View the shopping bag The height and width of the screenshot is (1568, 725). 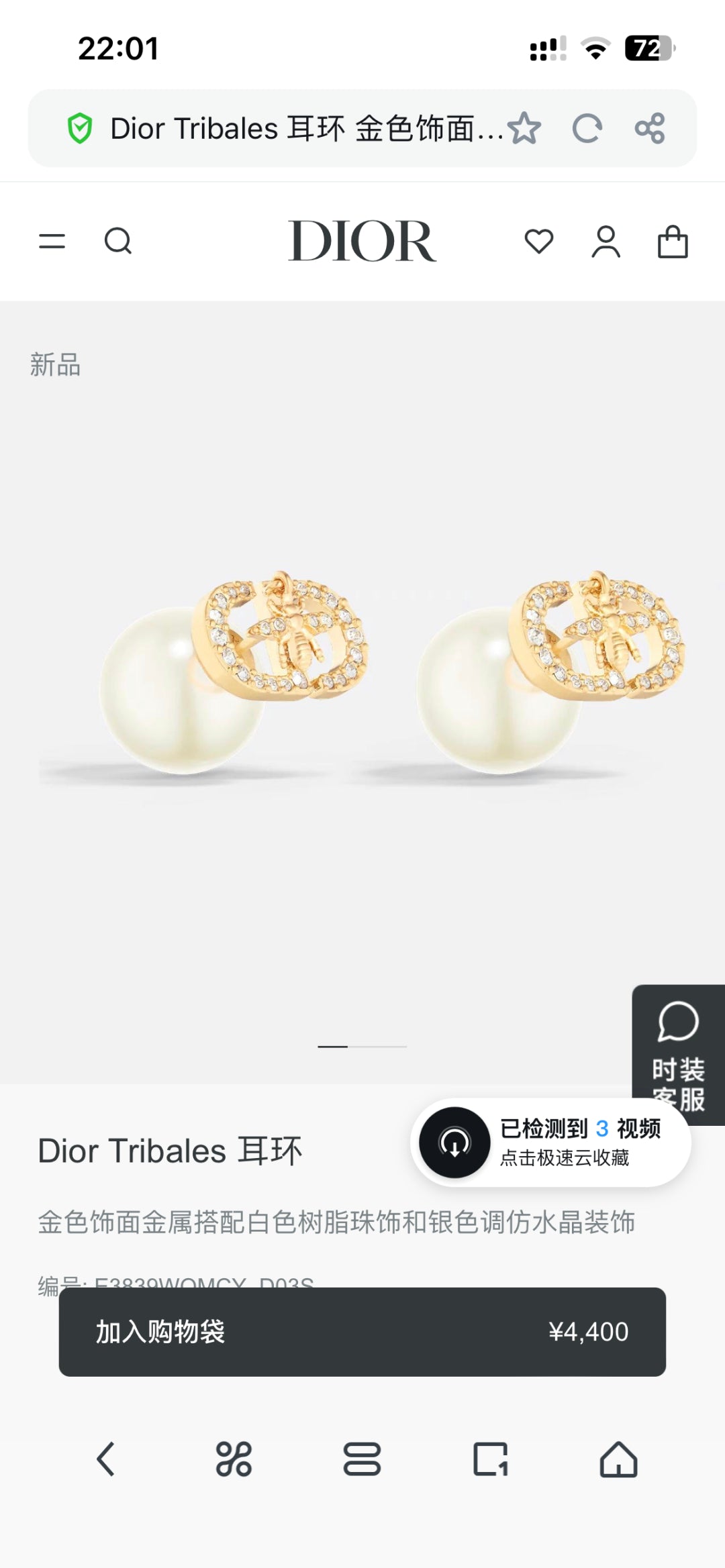click(673, 242)
